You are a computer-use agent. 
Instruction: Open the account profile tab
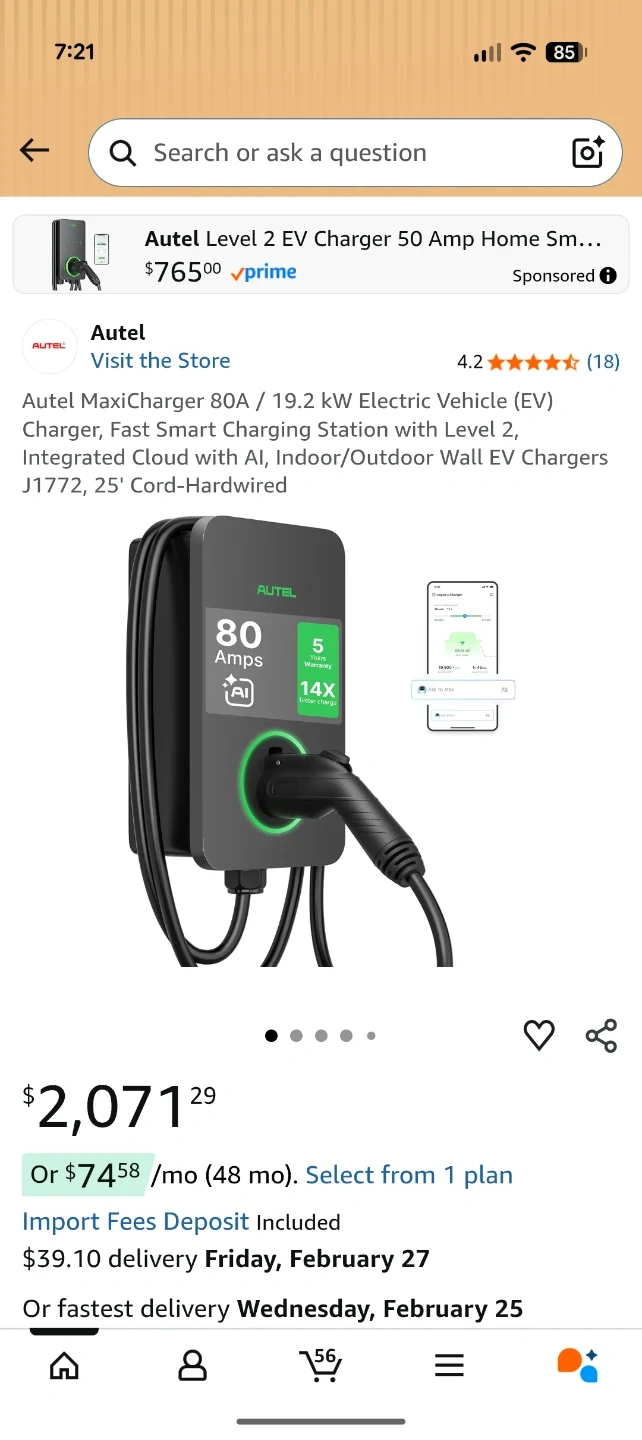(x=192, y=1365)
